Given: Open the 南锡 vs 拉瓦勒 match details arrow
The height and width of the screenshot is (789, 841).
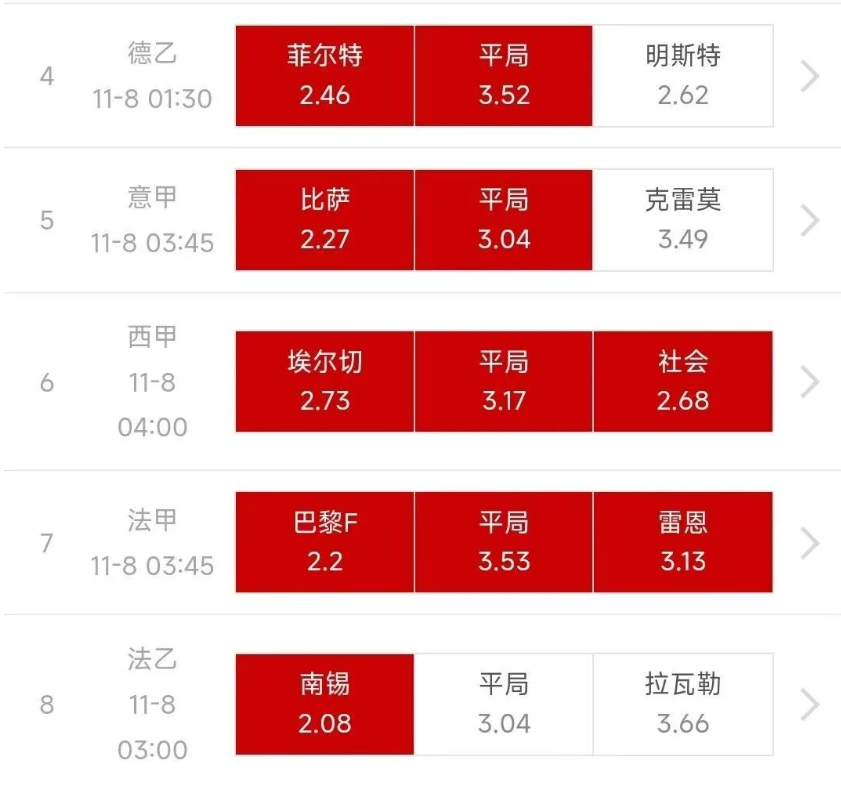Looking at the screenshot, I should point(810,704).
